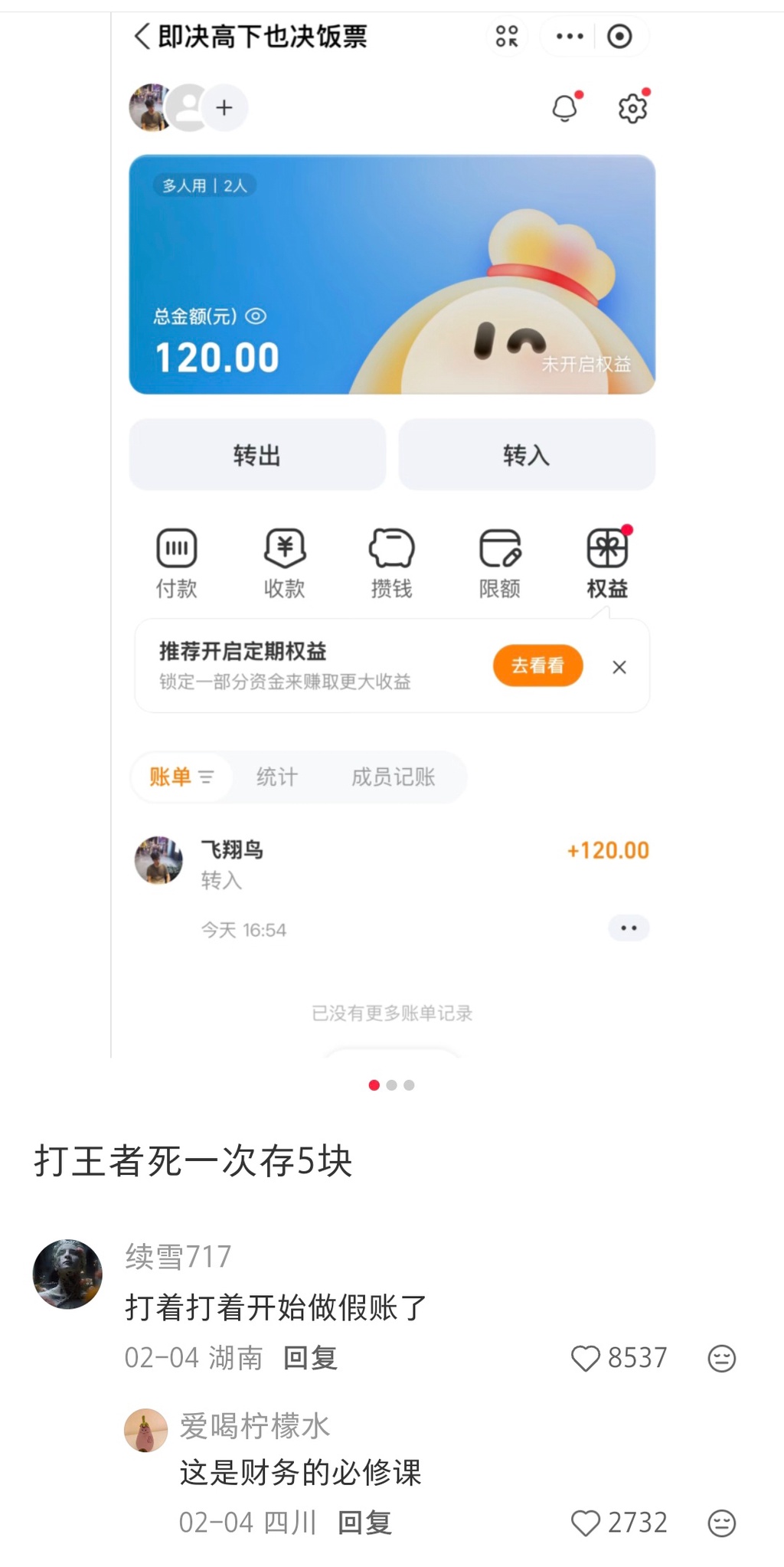Tap the image carousel page indicator dots

[x=391, y=1085]
